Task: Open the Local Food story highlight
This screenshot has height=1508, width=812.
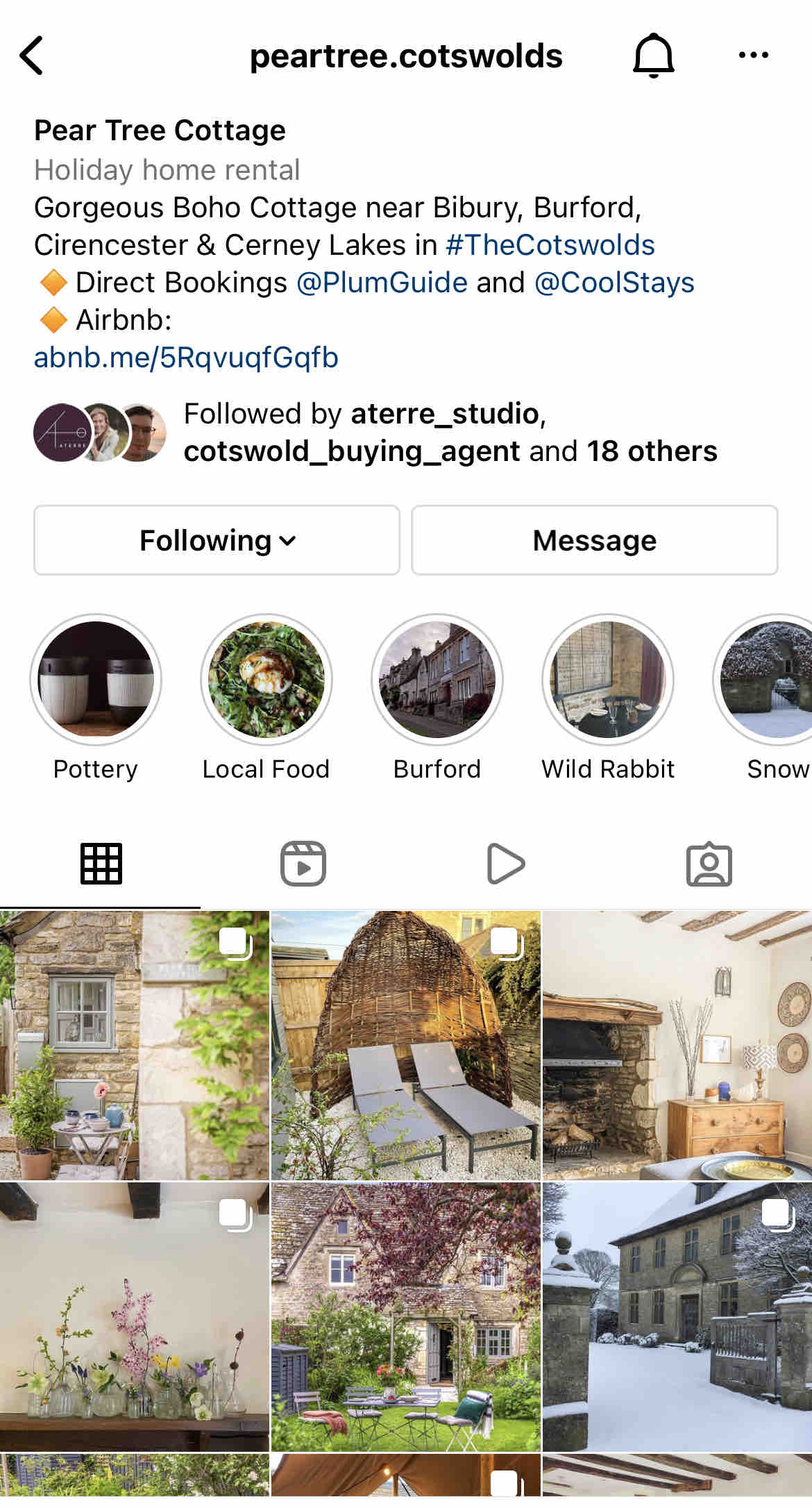Action: (x=266, y=679)
